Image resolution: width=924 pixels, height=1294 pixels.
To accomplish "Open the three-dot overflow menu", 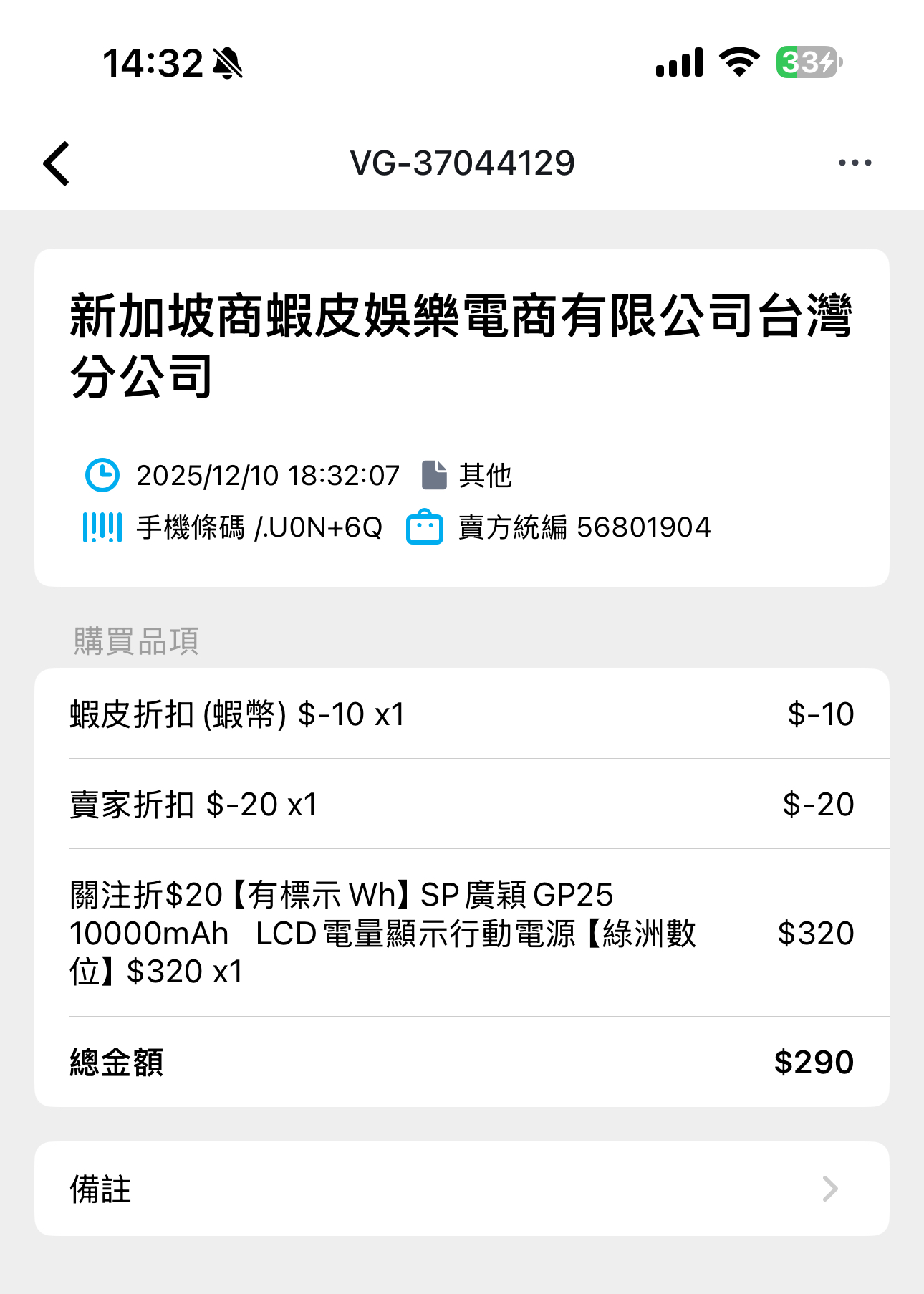I will [x=855, y=163].
